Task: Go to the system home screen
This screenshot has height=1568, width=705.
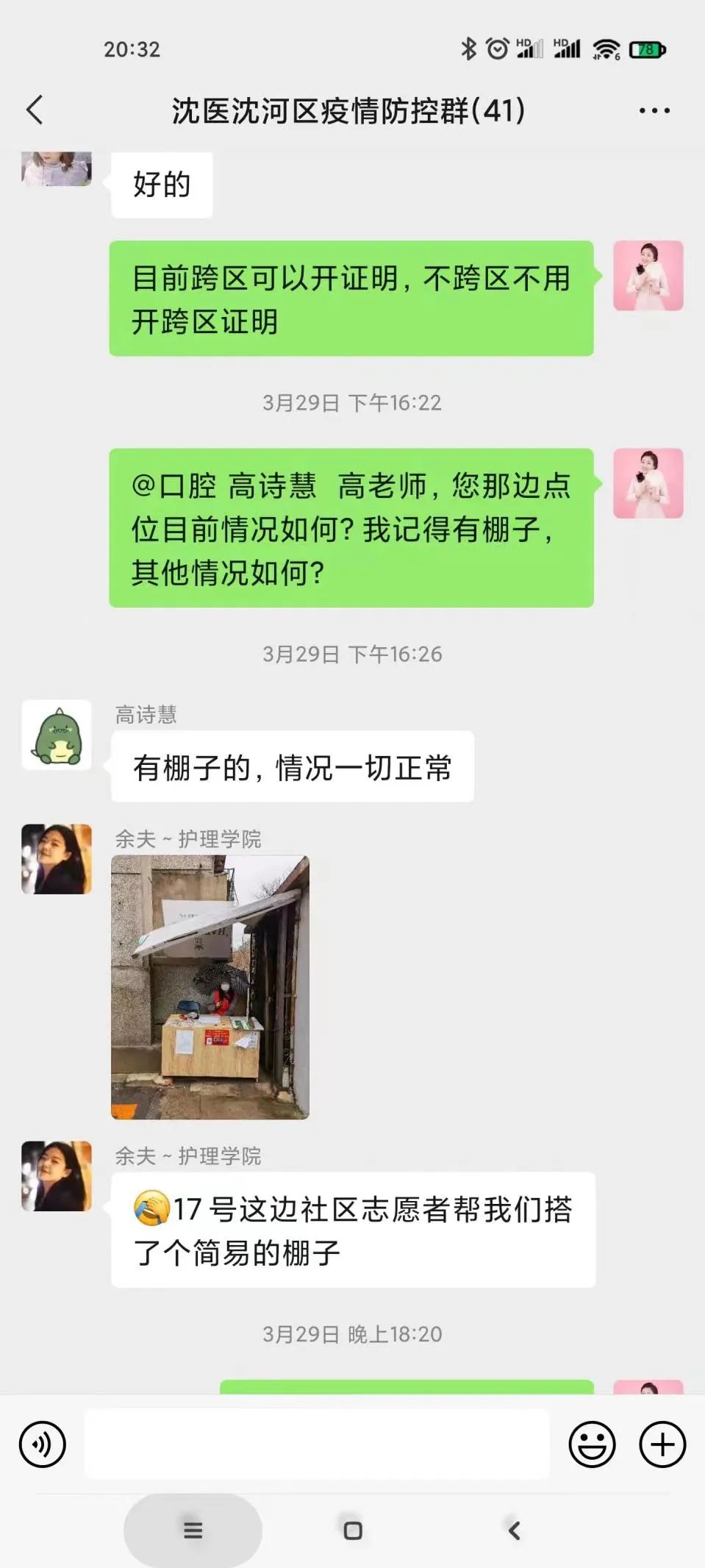Action: point(353,1530)
